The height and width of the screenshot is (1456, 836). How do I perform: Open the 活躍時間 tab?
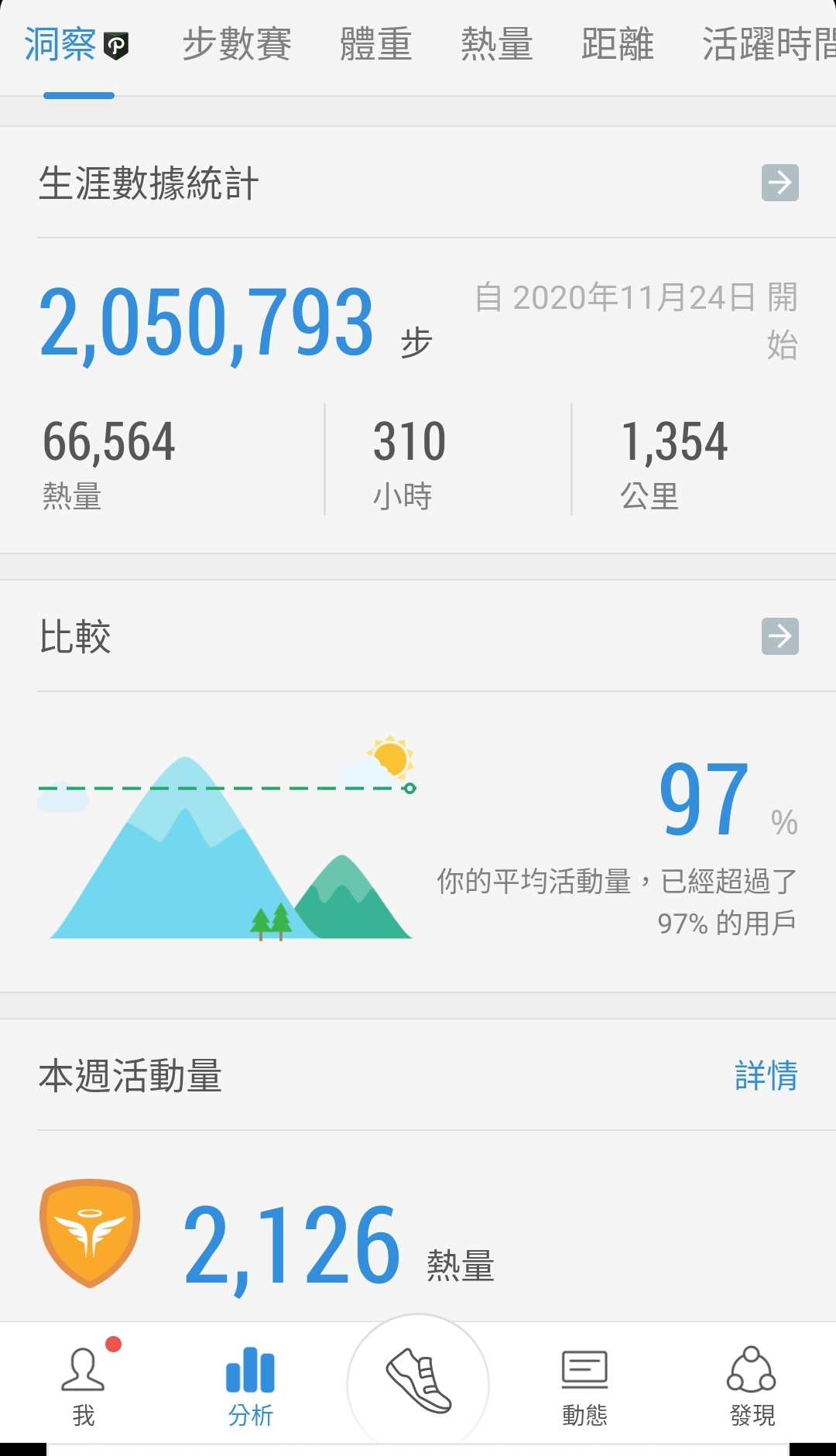(768, 44)
